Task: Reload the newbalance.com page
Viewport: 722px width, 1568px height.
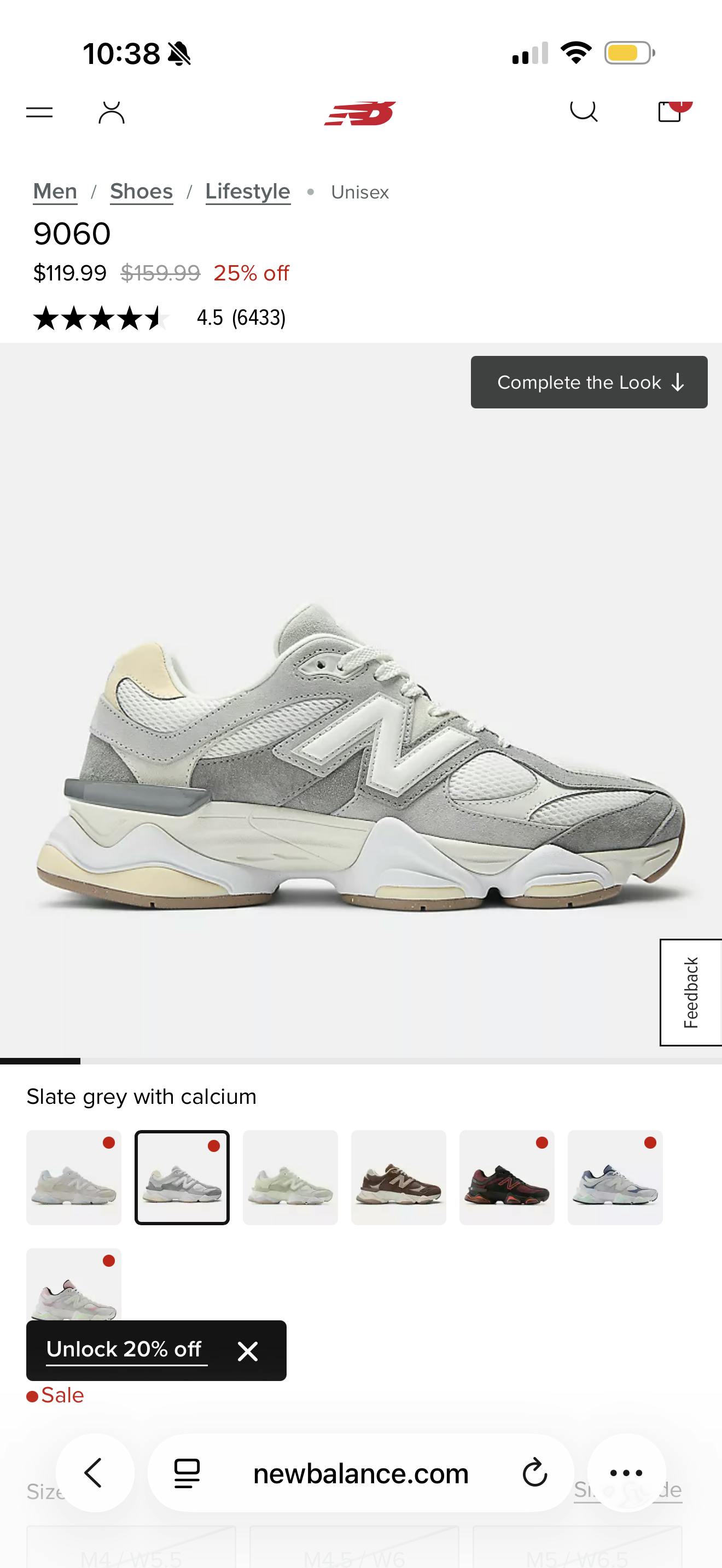Action: point(534,1473)
